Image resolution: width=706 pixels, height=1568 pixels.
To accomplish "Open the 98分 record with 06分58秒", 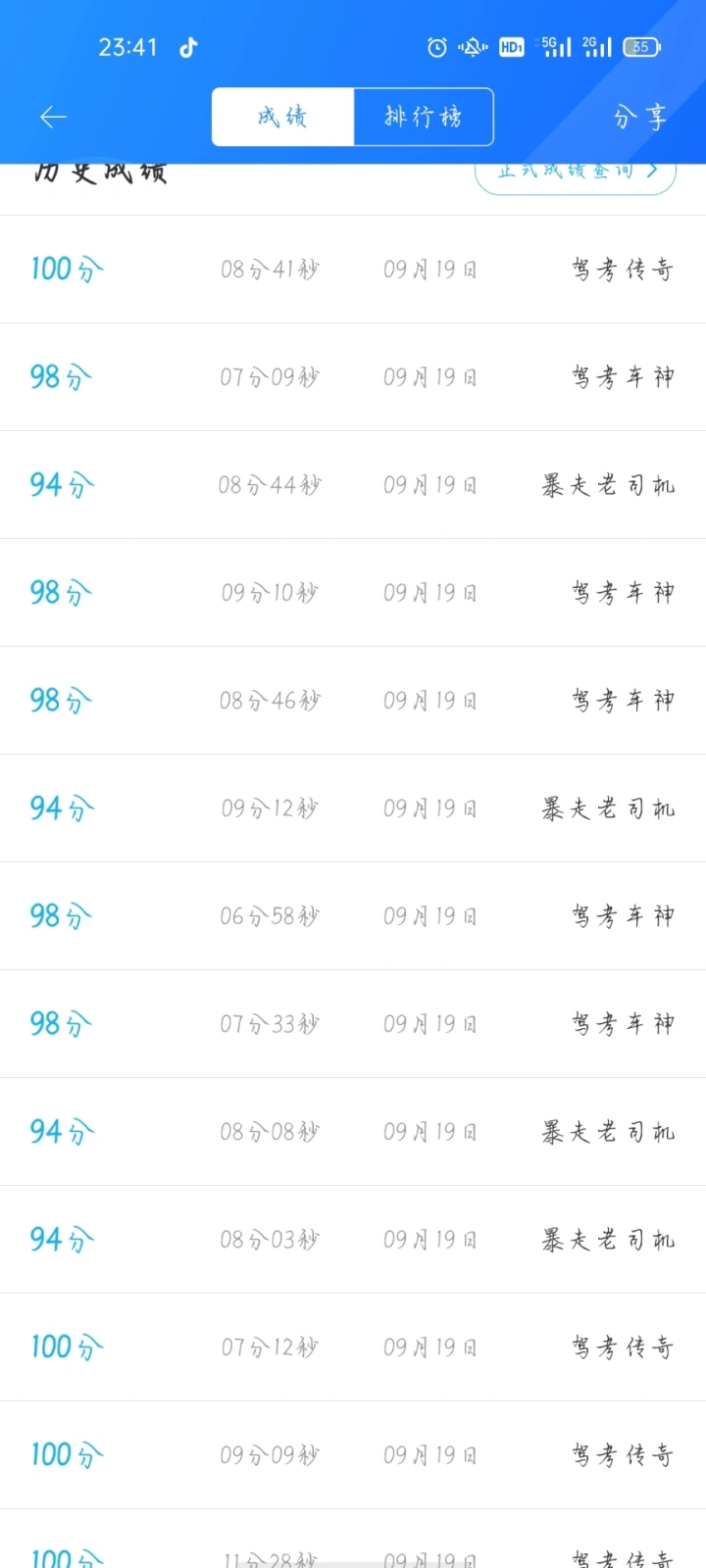I will point(353,916).
